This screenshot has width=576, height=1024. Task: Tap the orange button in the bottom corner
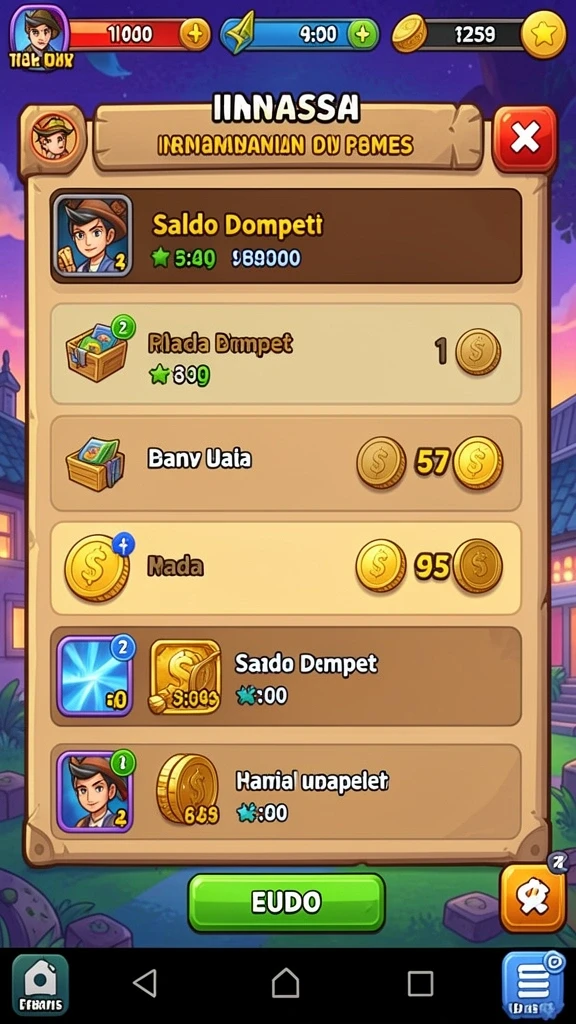533,897
